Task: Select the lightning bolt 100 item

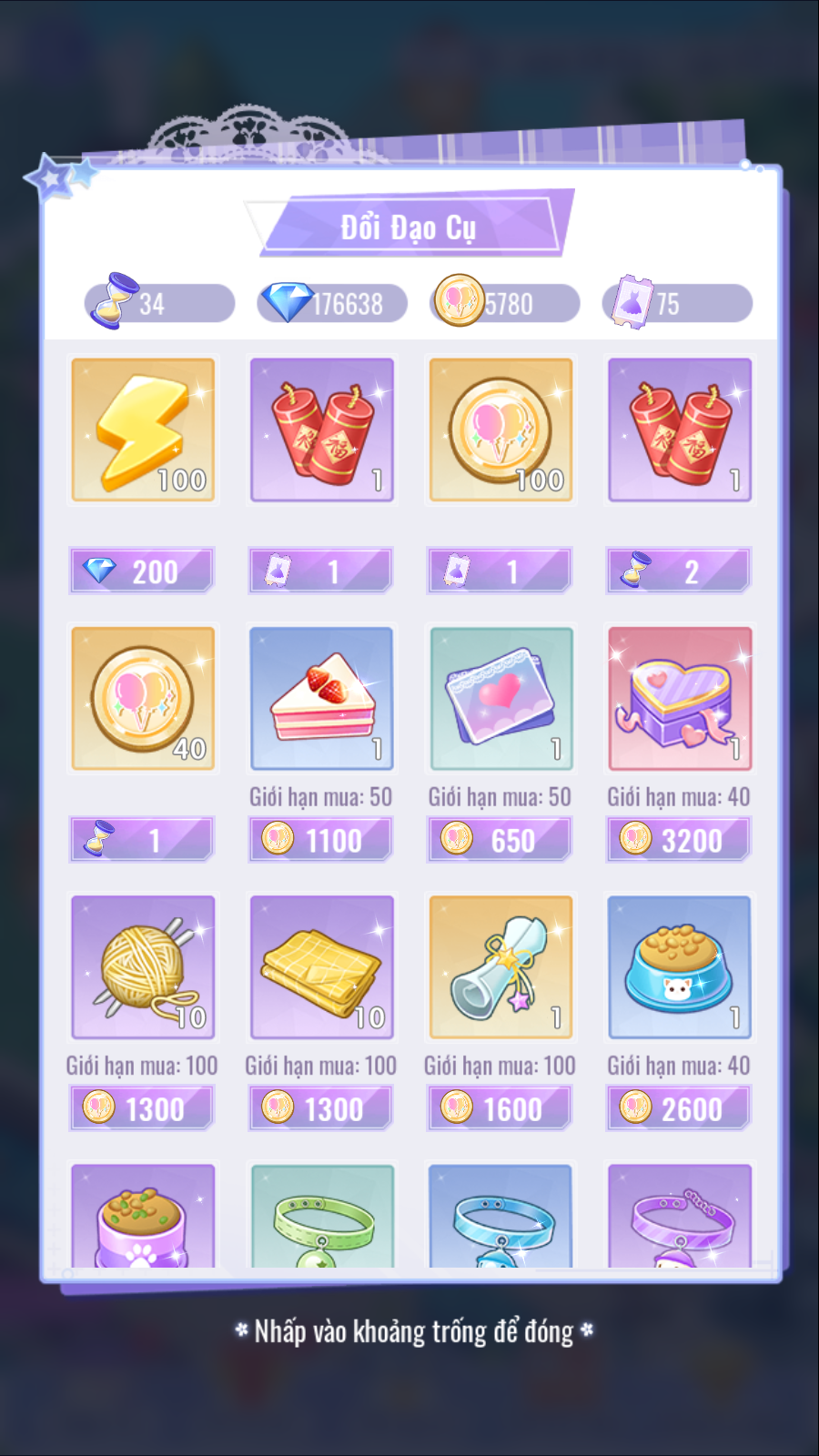Action: click(143, 430)
